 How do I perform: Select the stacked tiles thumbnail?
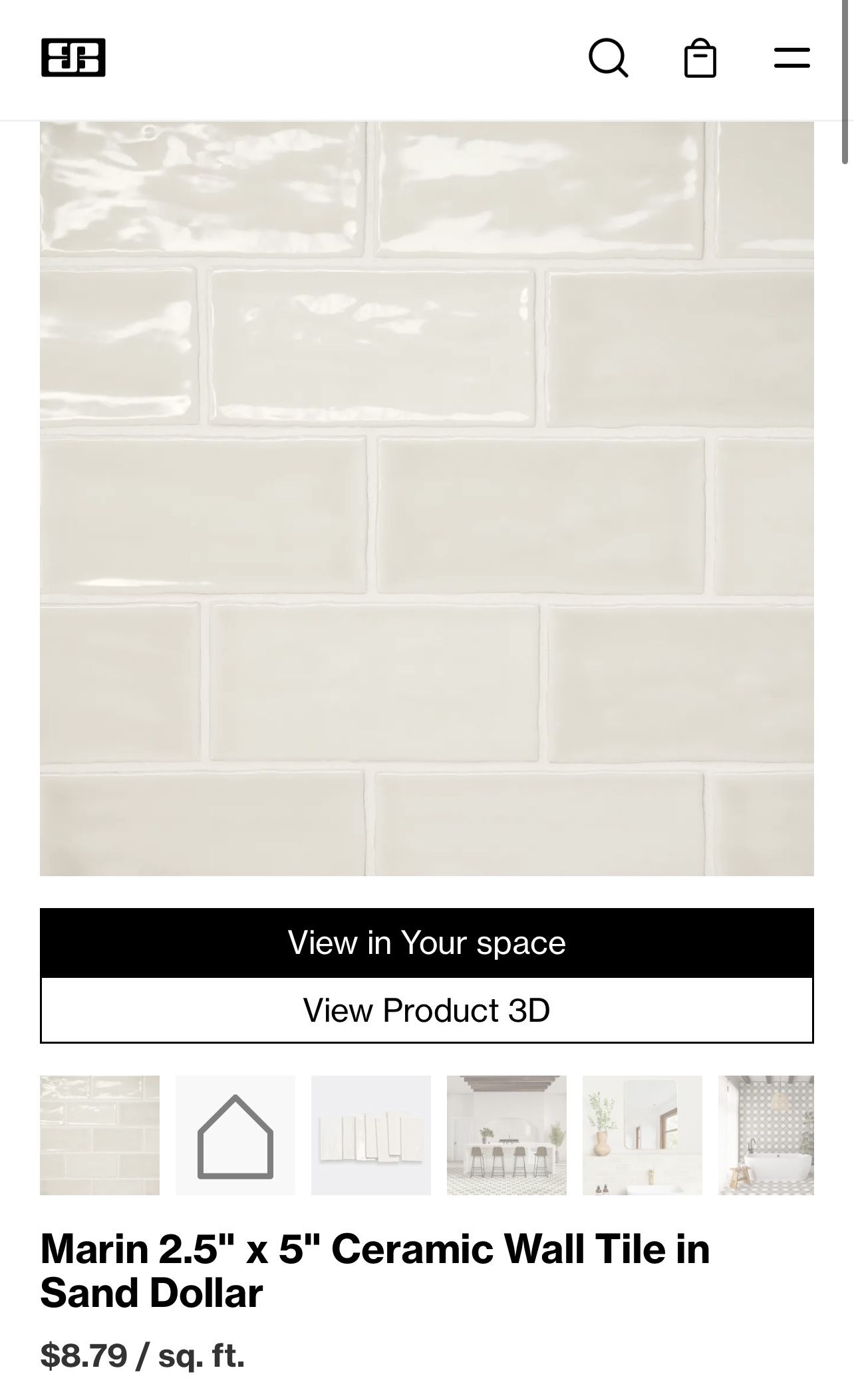click(x=371, y=1135)
